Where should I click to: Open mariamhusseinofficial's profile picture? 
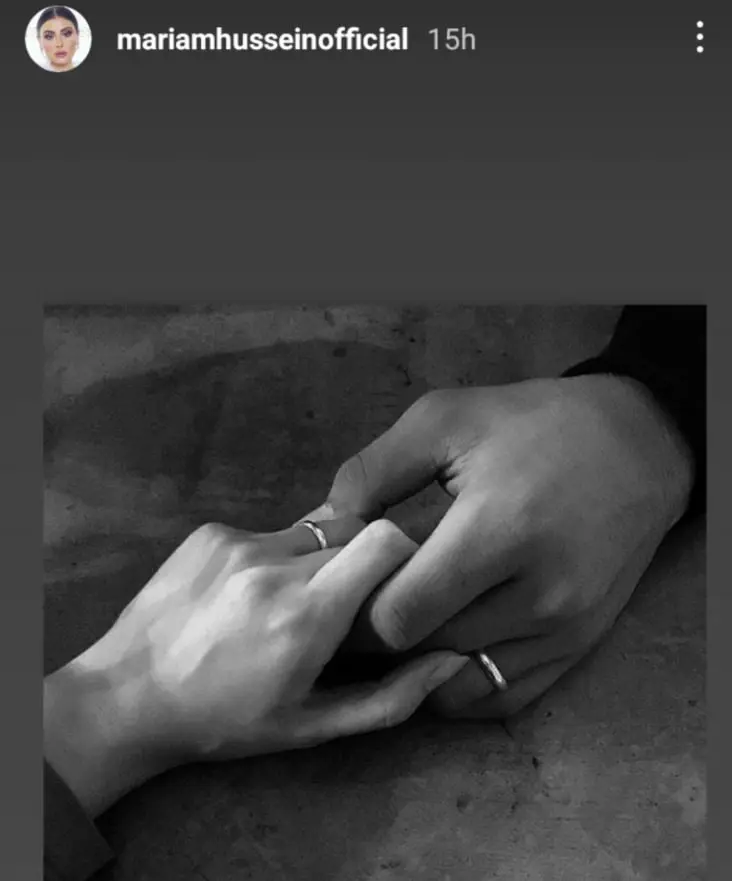tap(58, 40)
